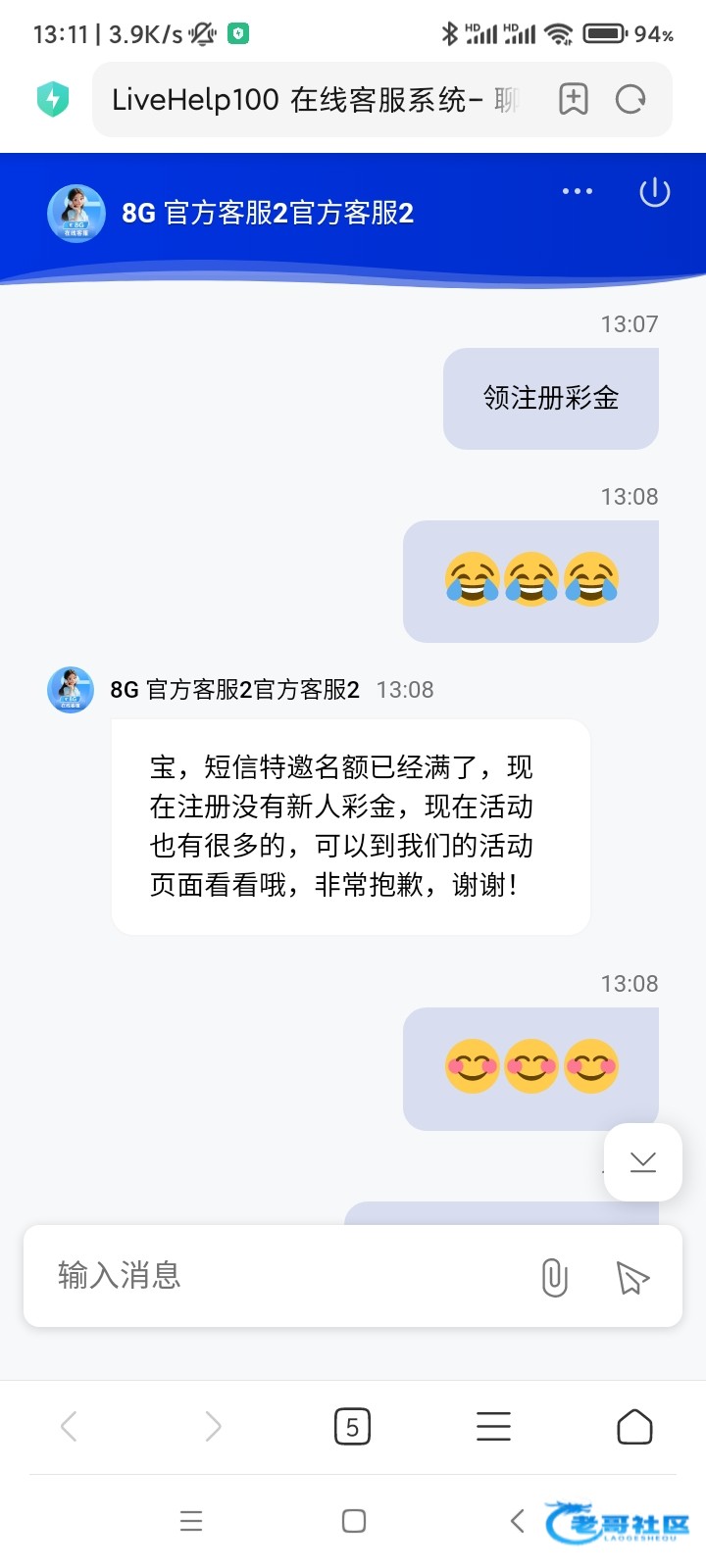Reload the current page
Image resolution: width=706 pixels, height=1568 pixels.
pyautogui.click(x=630, y=99)
